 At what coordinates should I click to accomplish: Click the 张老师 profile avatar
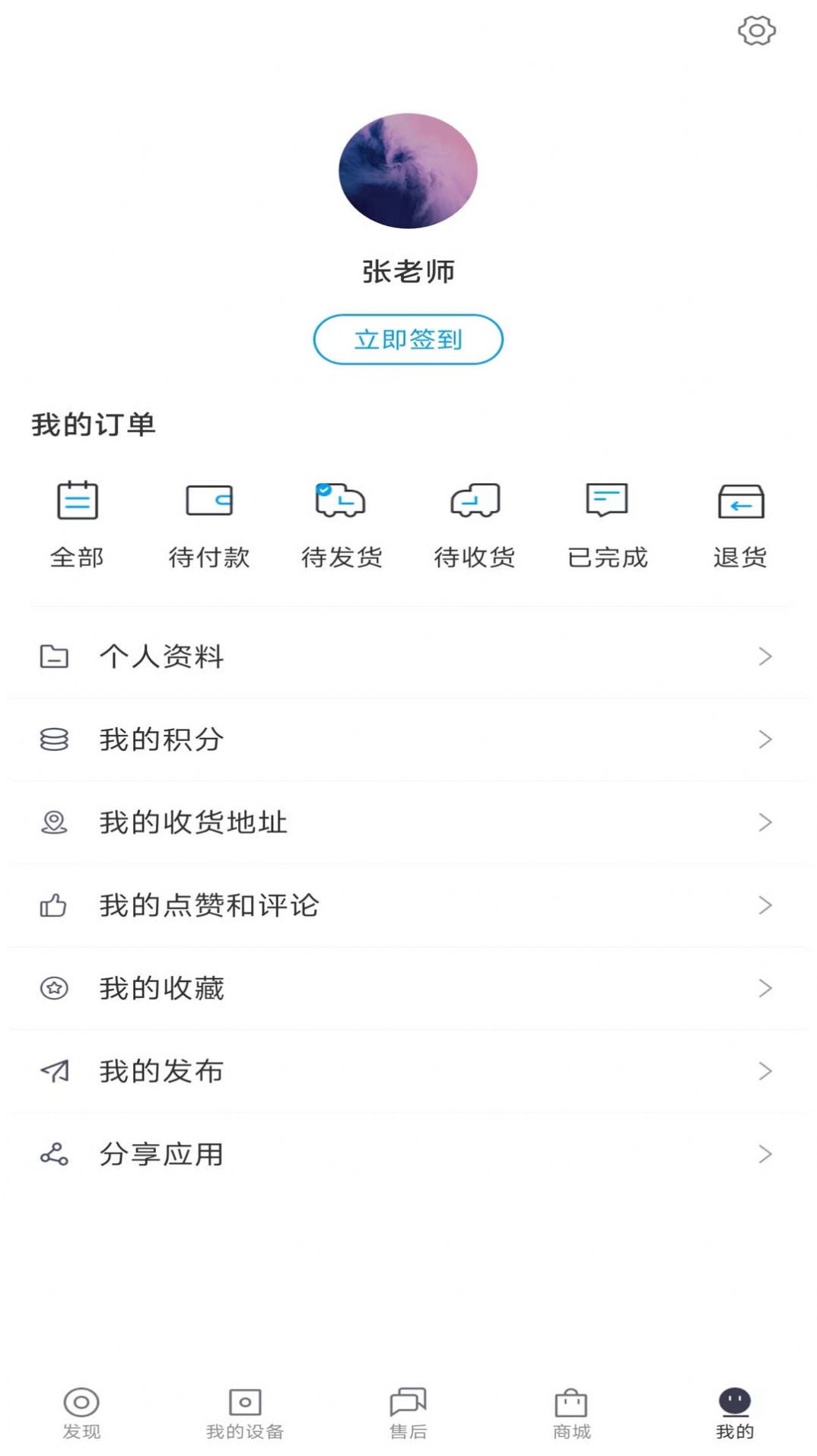tap(408, 170)
